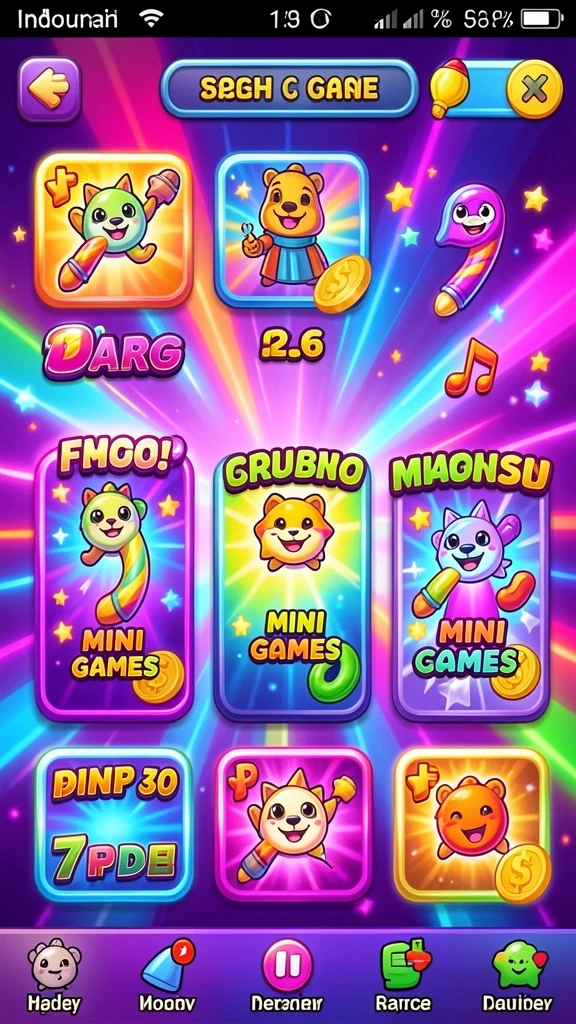Switch to the Rarrce tab
This screenshot has width=576, height=1024.
coord(403,974)
